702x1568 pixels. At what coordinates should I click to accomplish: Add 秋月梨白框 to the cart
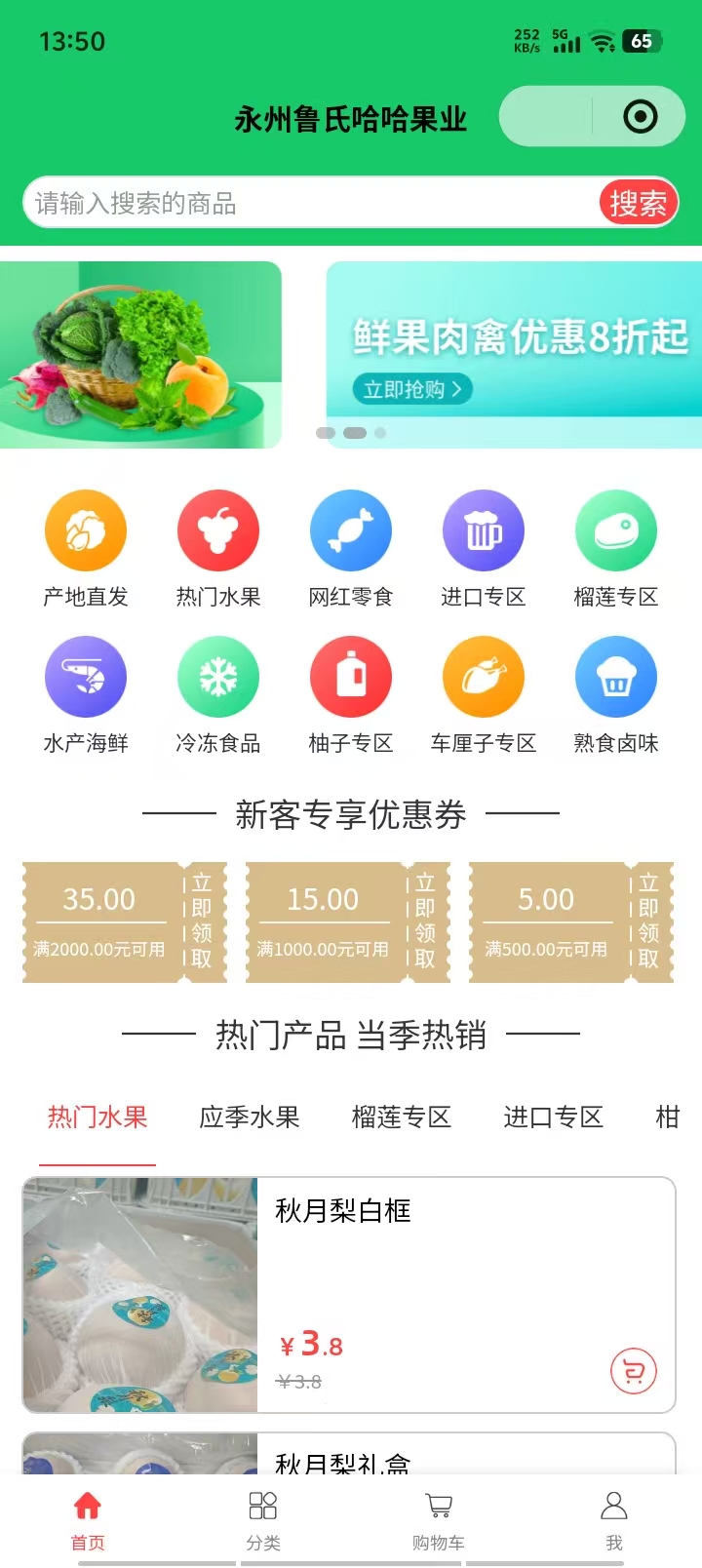(x=634, y=1372)
